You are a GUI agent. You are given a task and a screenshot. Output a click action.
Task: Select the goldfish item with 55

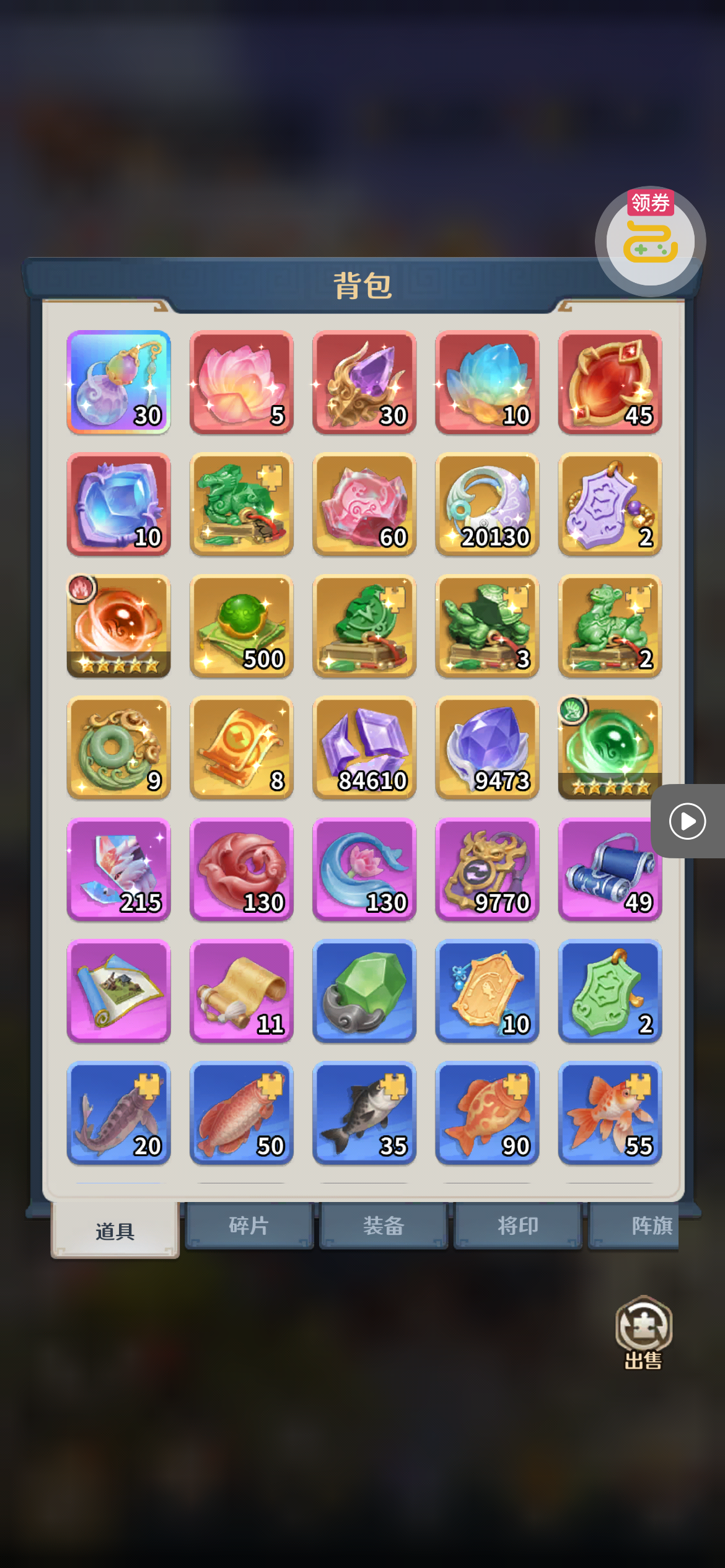click(610, 1113)
